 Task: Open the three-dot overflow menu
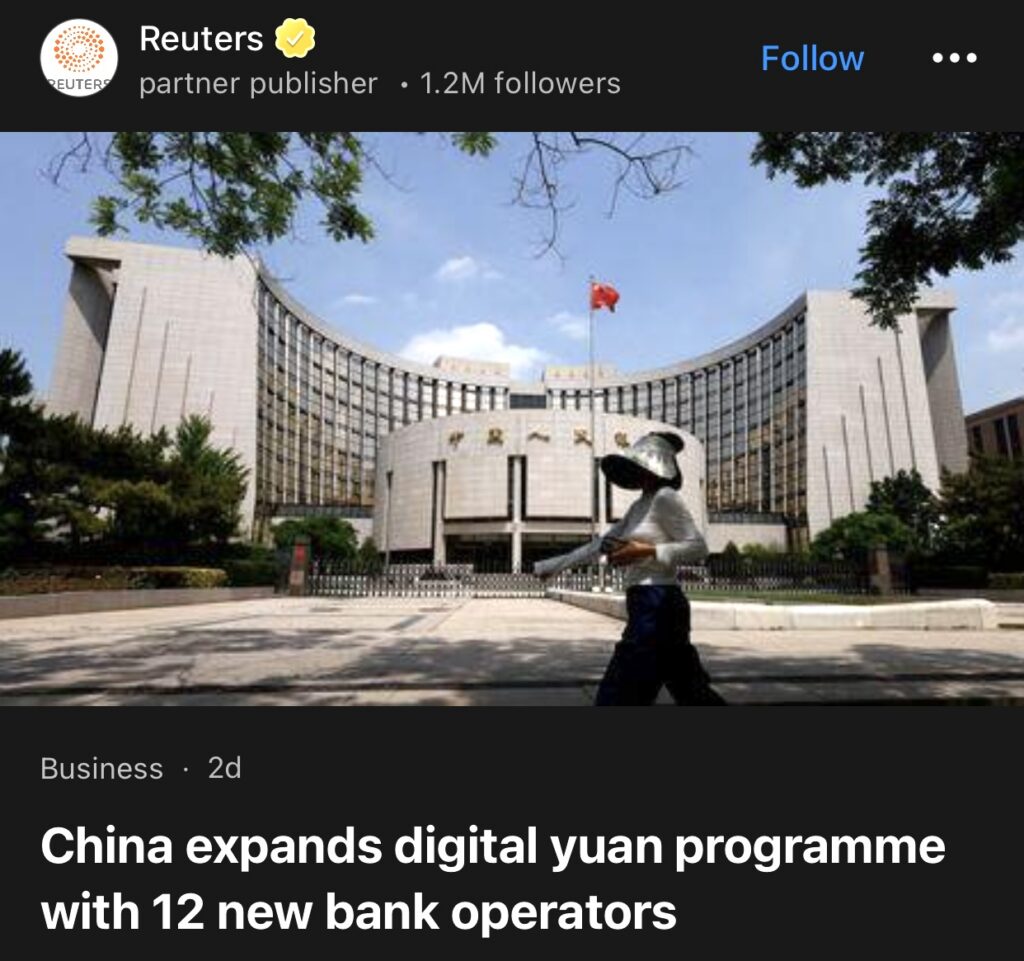954,58
